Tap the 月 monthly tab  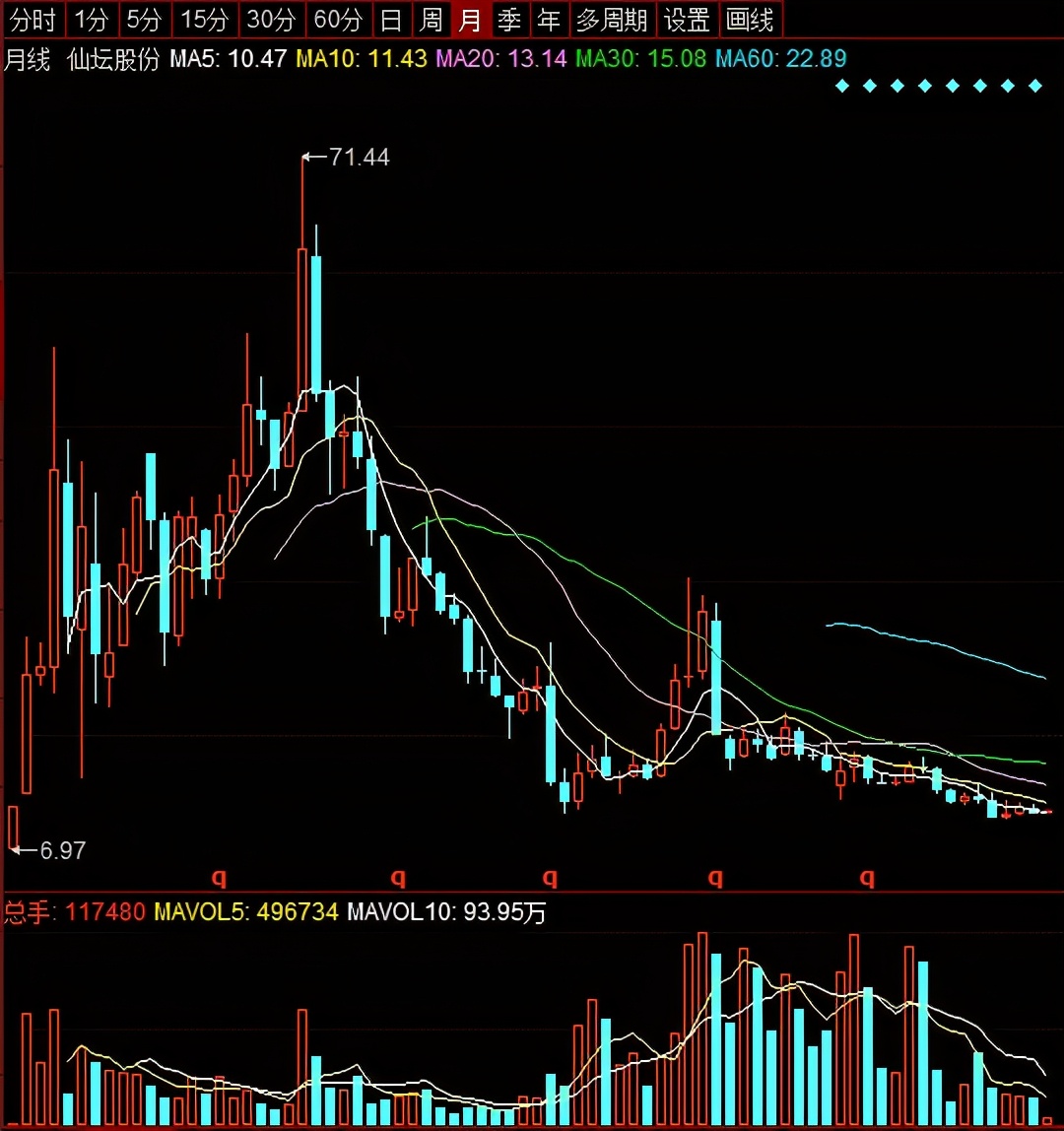(470, 19)
